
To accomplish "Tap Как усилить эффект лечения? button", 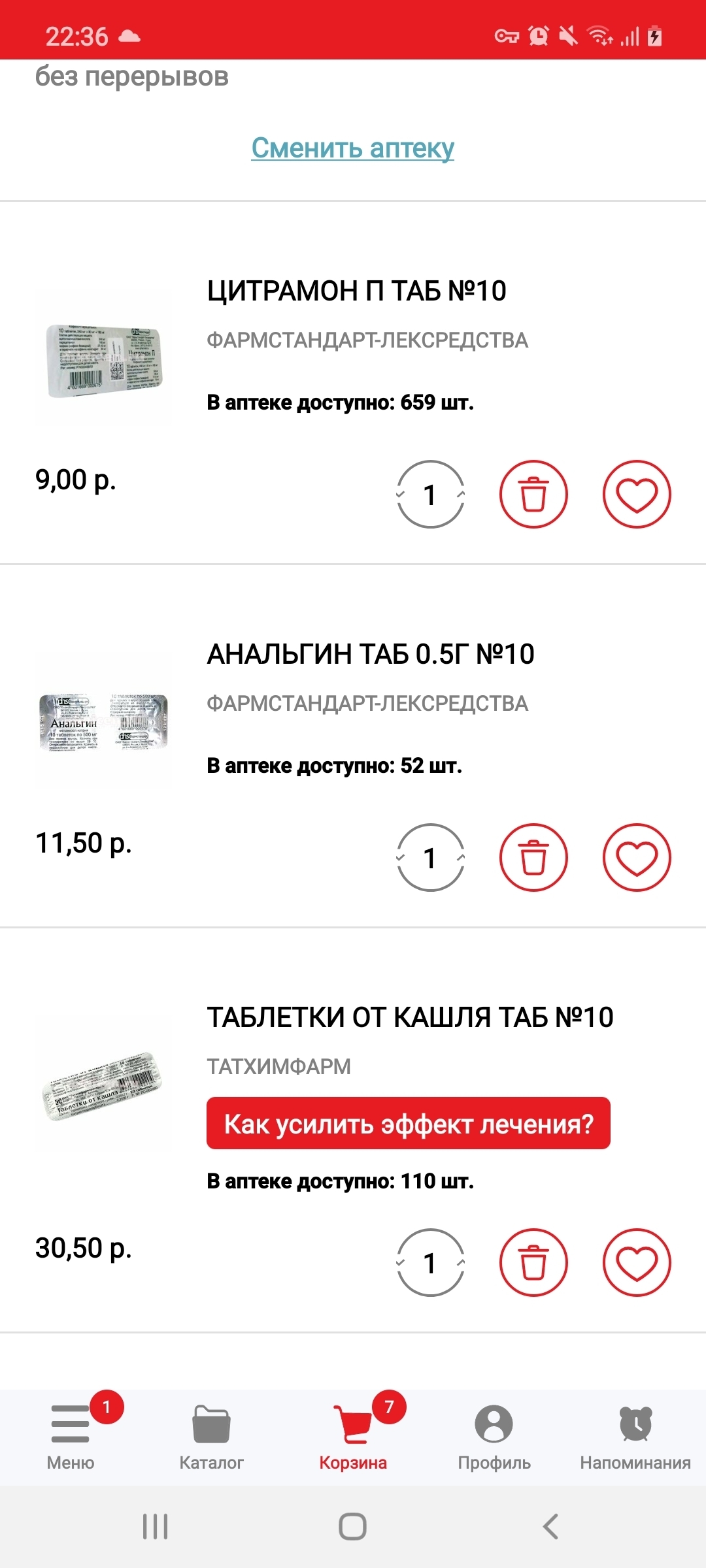I will pyautogui.click(x=408, y=1124).
